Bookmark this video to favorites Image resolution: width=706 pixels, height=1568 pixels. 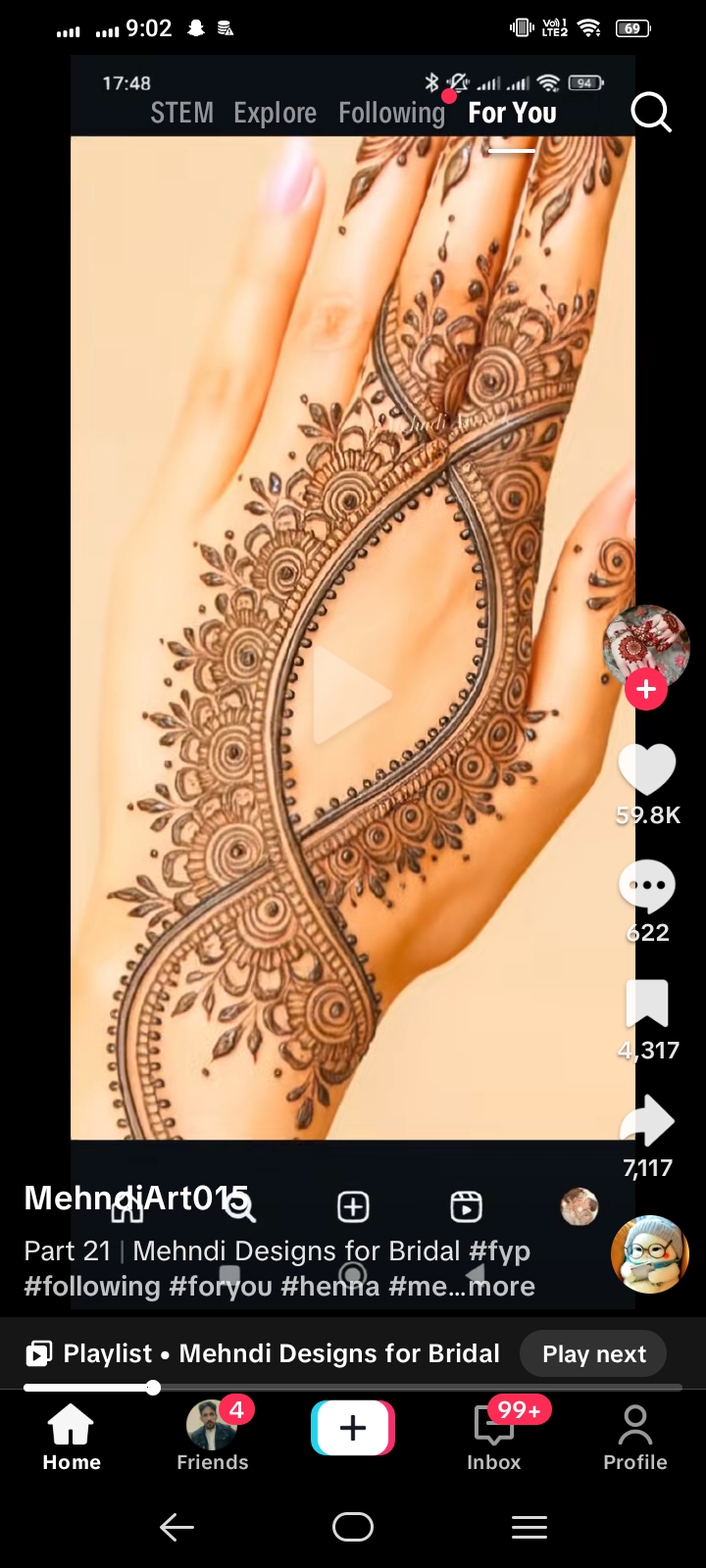(647, 1004)
